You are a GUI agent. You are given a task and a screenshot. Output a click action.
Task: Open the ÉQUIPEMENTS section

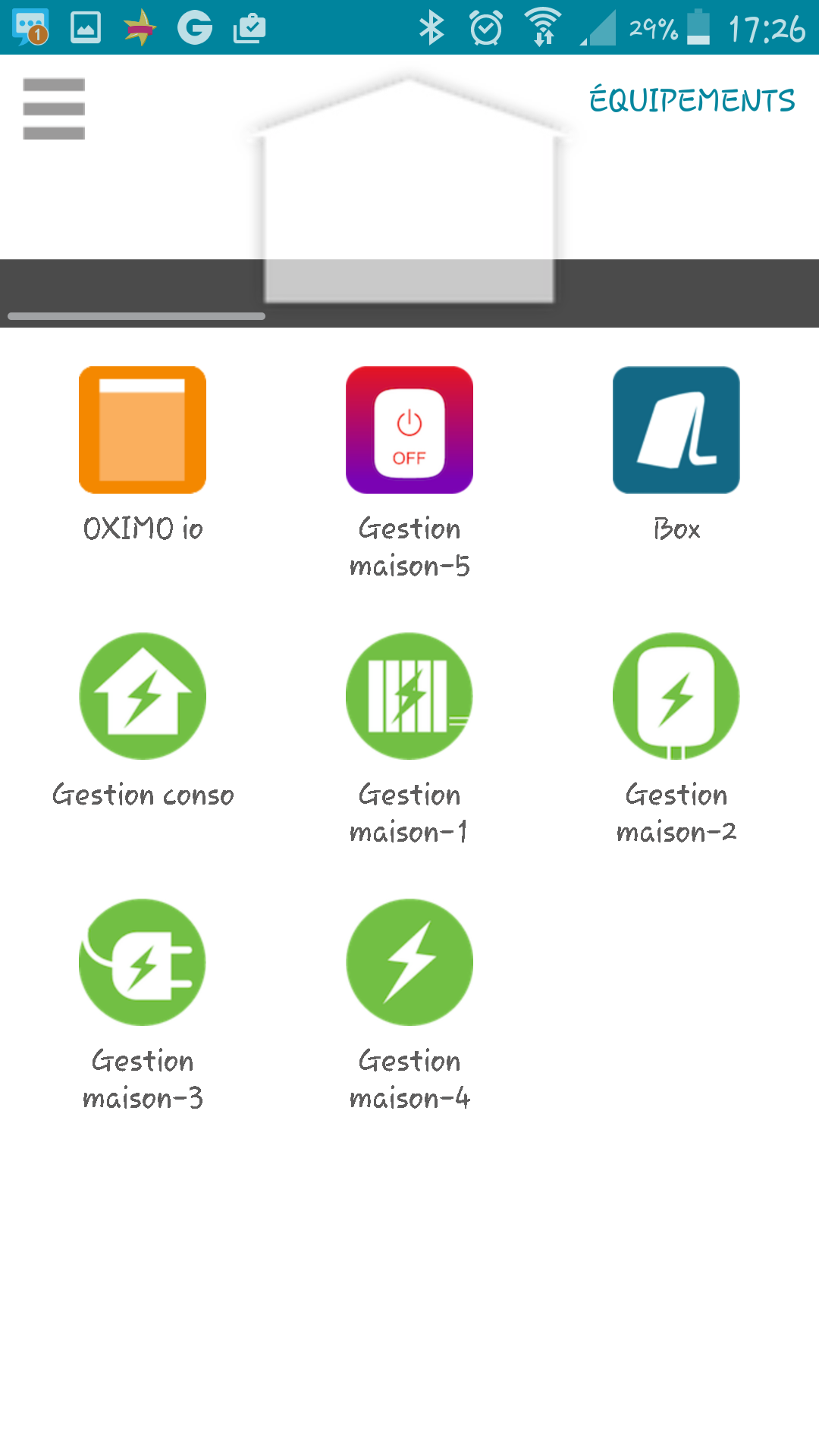[692, 100]
